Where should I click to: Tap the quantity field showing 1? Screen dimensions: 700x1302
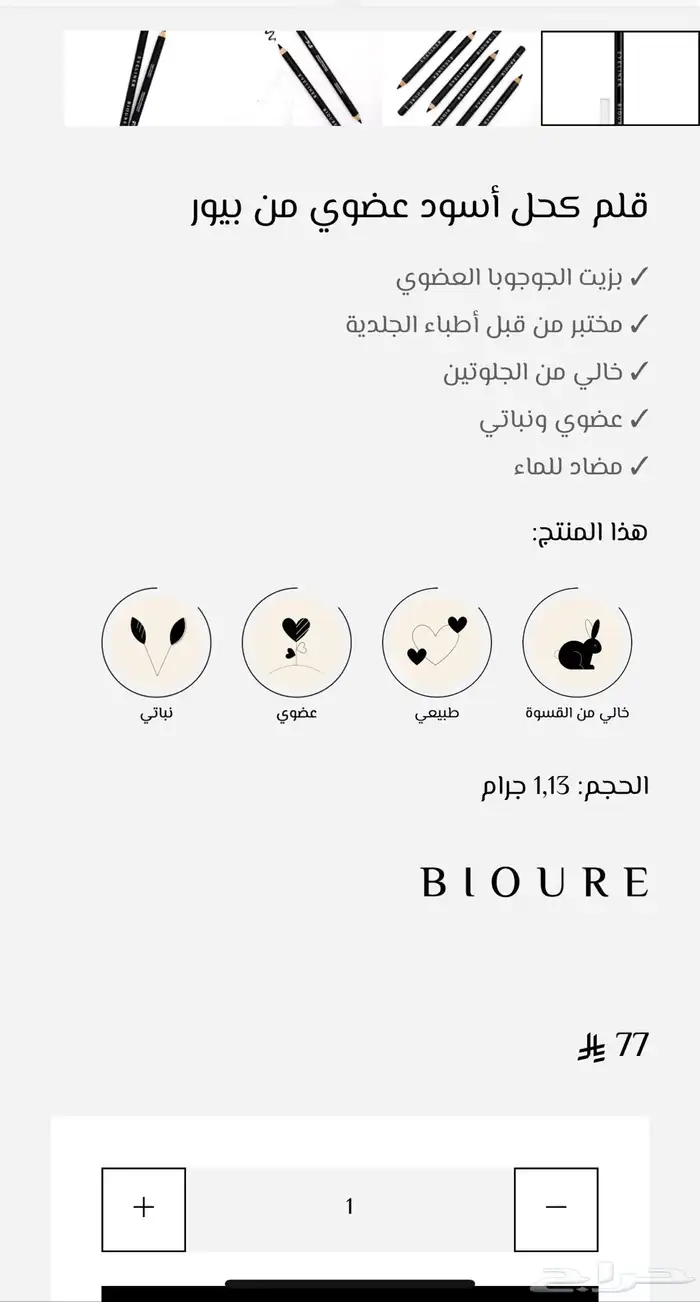pyautogui.click(x=349, y=1208)
